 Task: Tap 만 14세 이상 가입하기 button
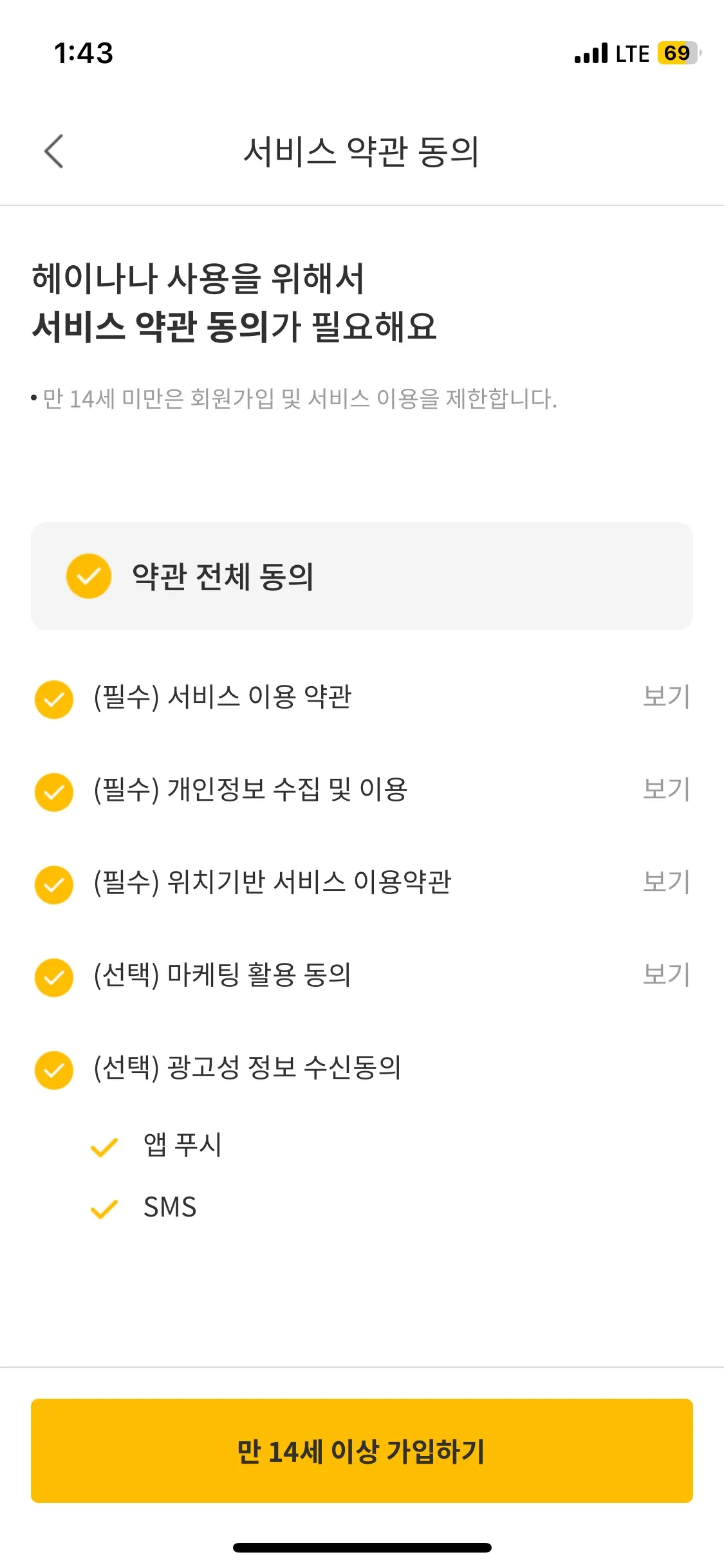tap(362, 1451)
